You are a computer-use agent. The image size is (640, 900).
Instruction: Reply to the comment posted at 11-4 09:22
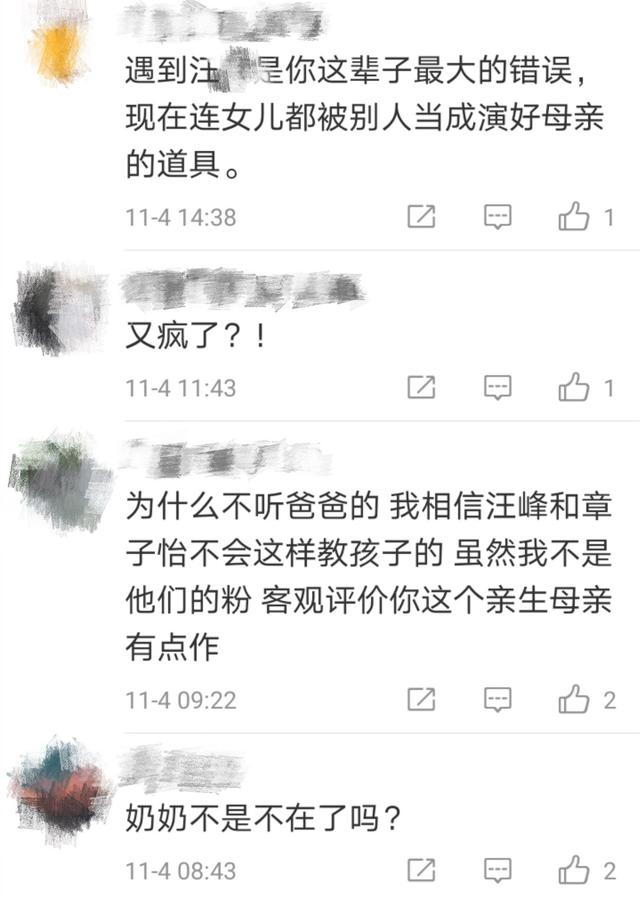498,699
